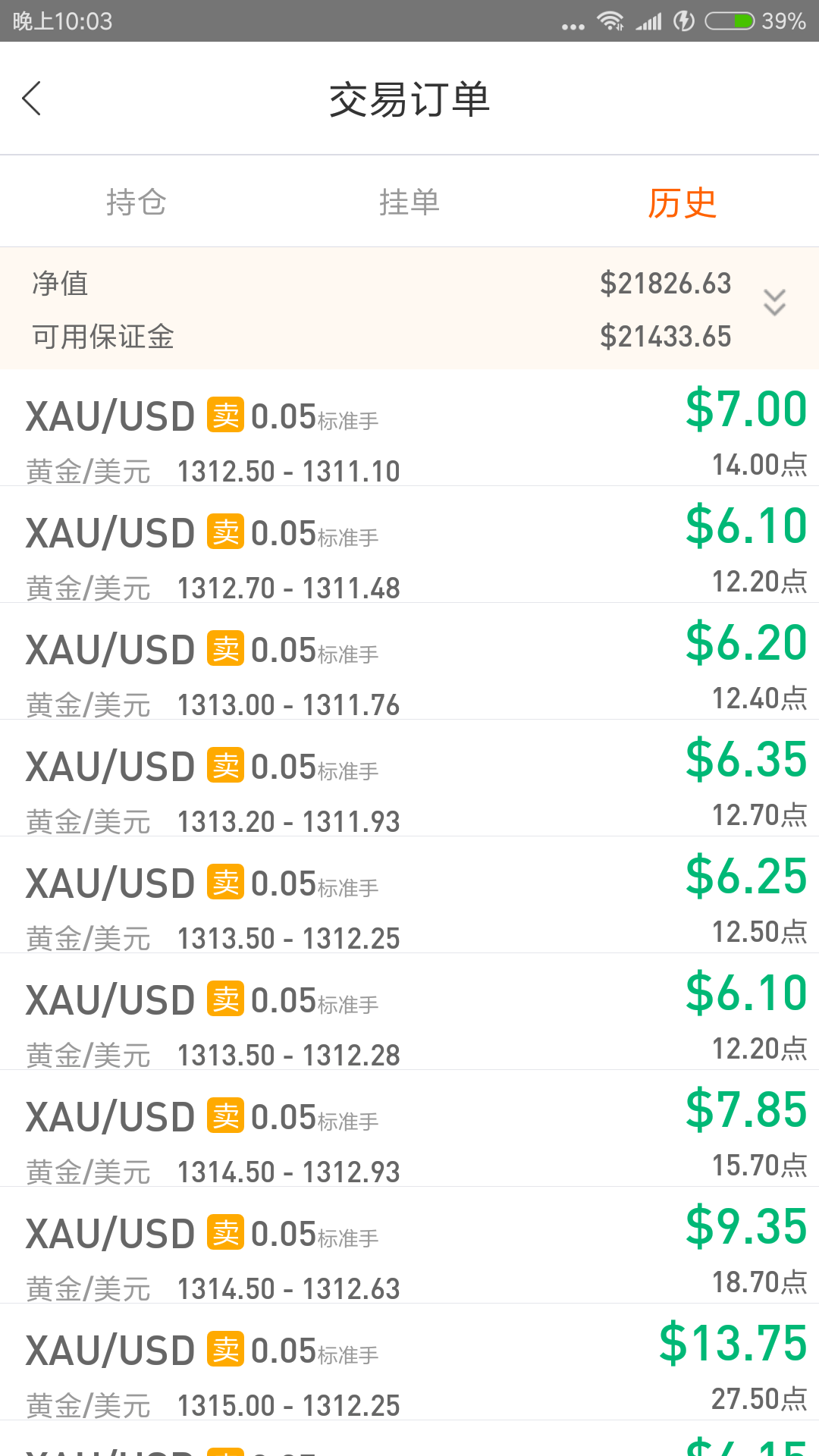Viewport: 819px width, 1456px height.
Task: Open the XAU/USD order with $6.25 profit
Action: pos(409,895)
